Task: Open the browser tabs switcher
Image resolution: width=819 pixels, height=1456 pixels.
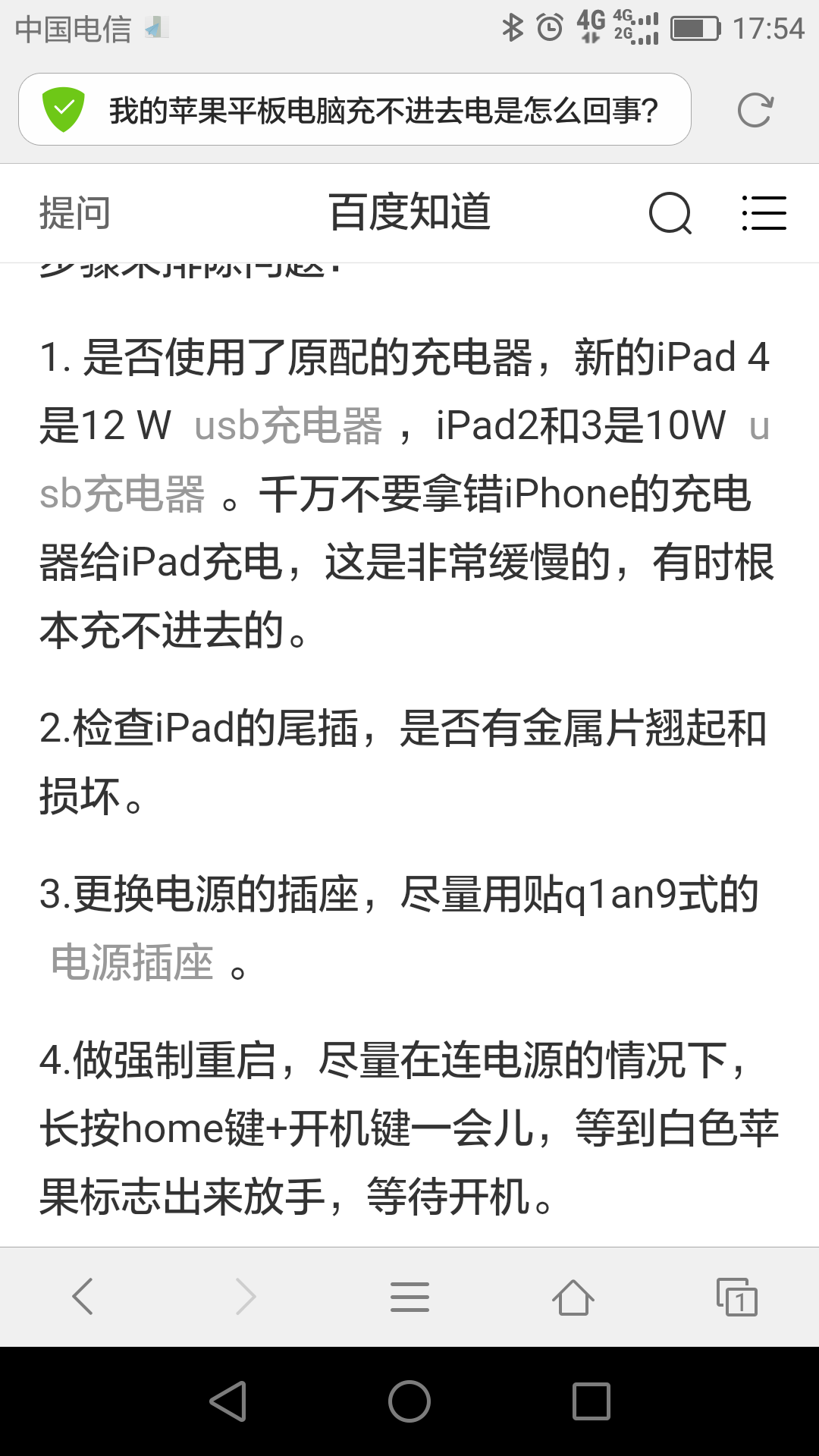Action: coord(737,1297)
